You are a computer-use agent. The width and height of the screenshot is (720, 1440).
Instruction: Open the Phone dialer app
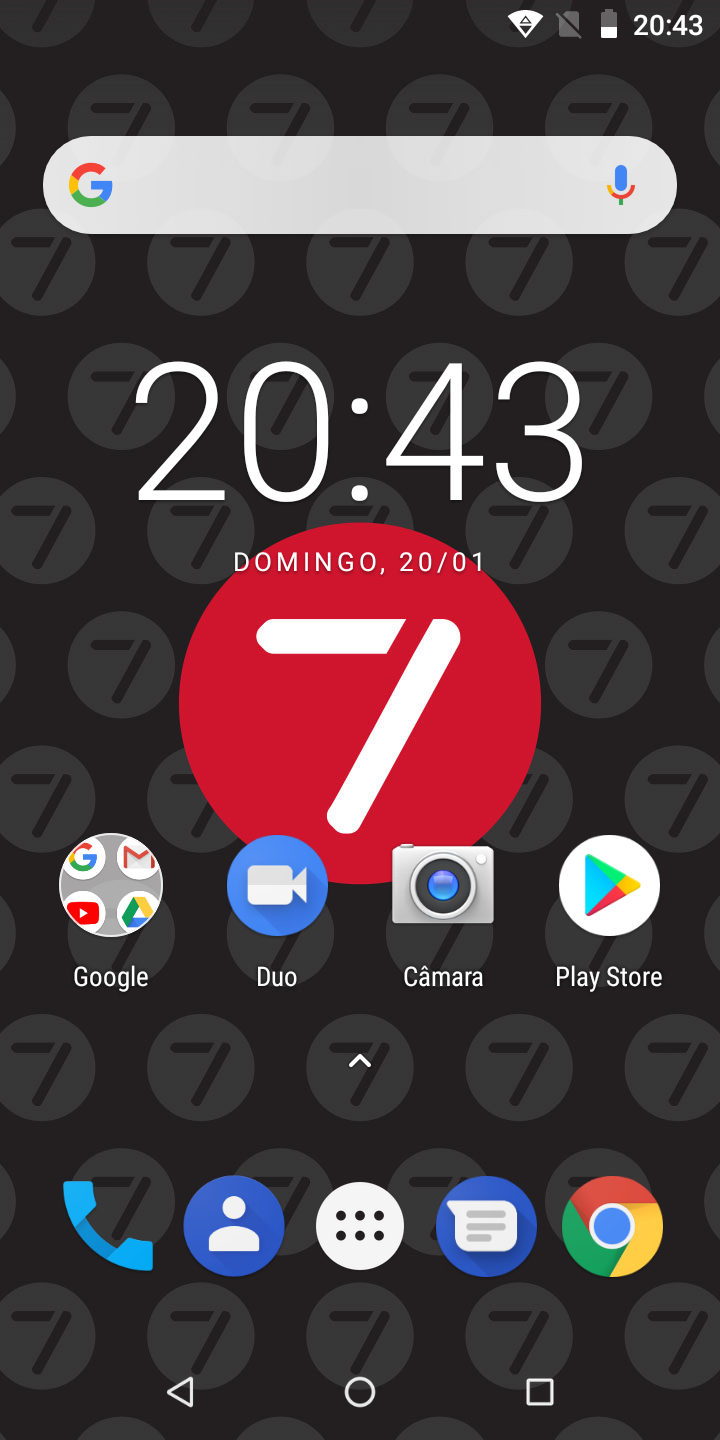point(108,1226)
